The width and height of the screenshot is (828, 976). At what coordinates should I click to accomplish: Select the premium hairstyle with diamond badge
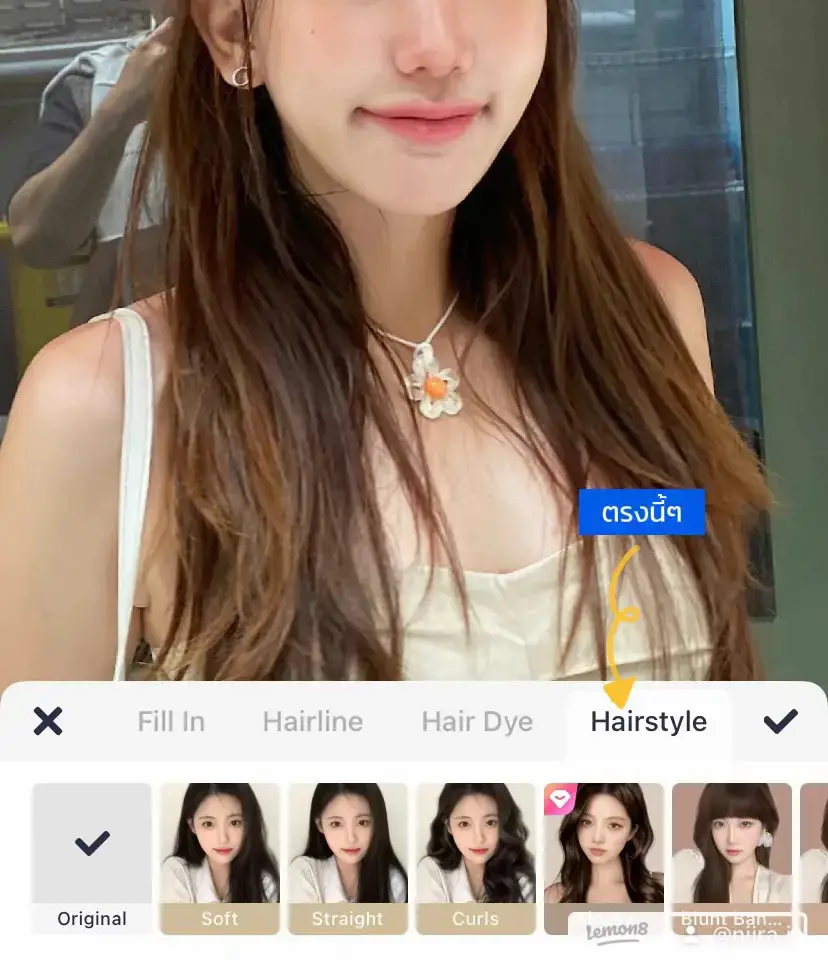(x=604, y=857)
